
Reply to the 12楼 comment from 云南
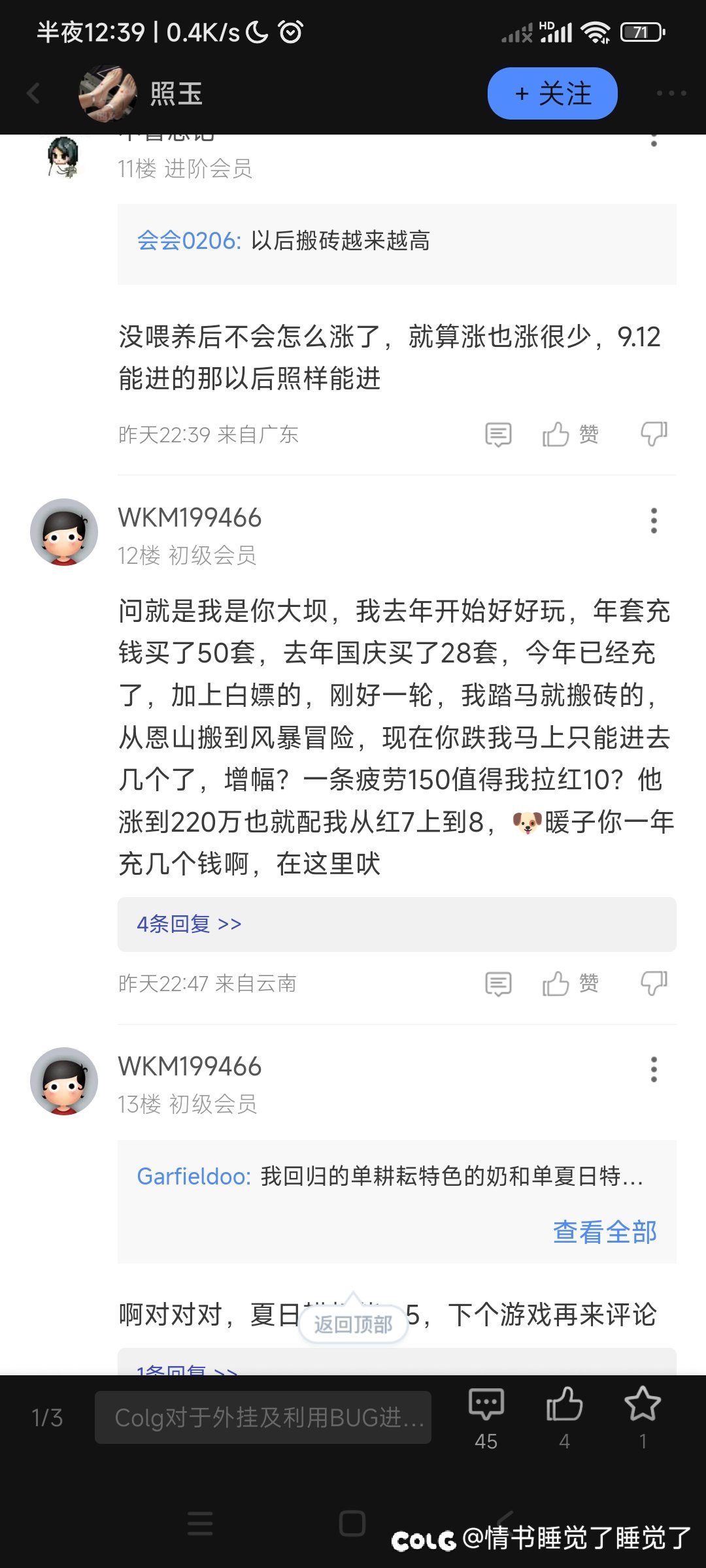[x=498, y=983]
